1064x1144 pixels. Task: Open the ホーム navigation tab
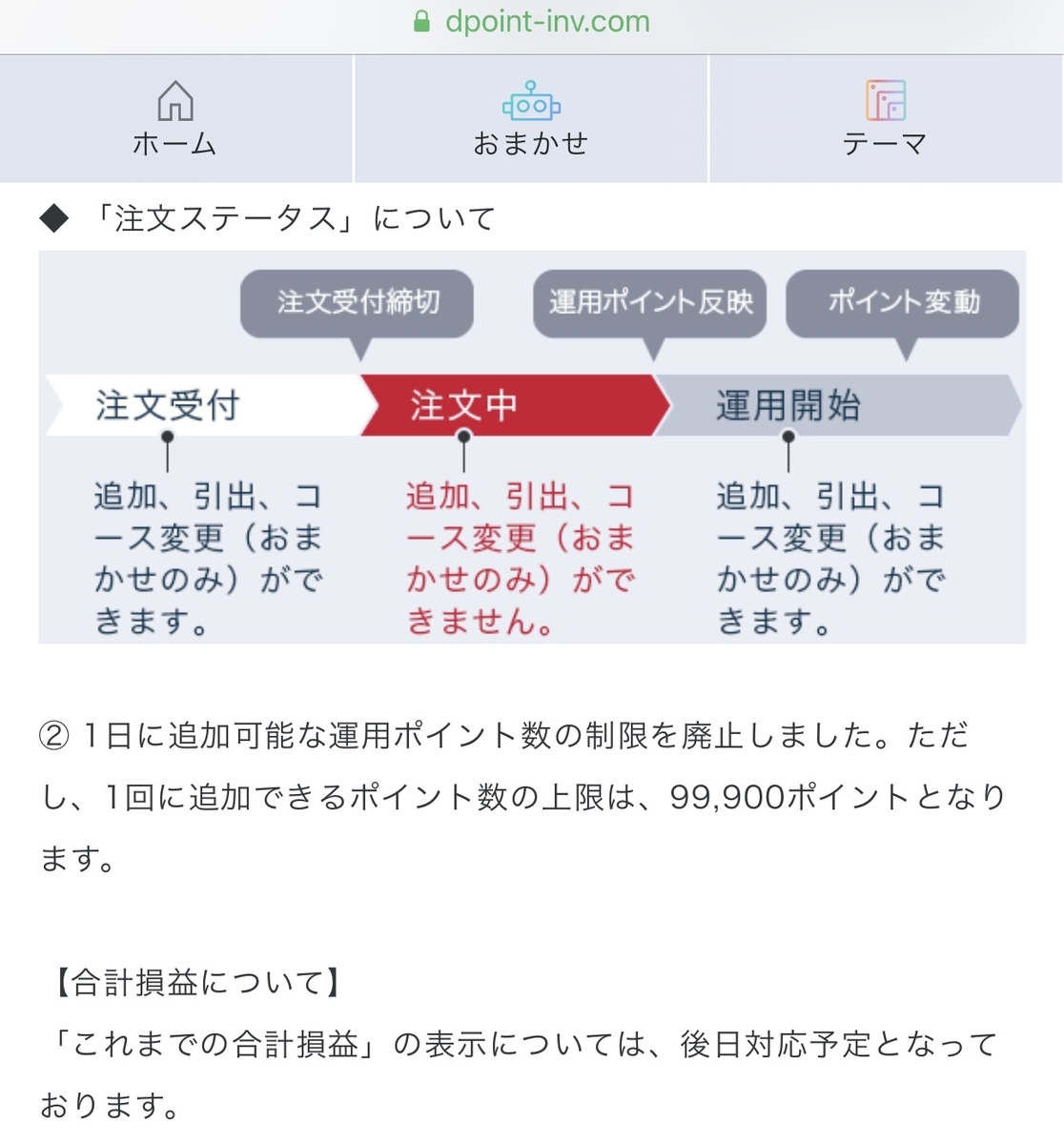coord(174,119)
